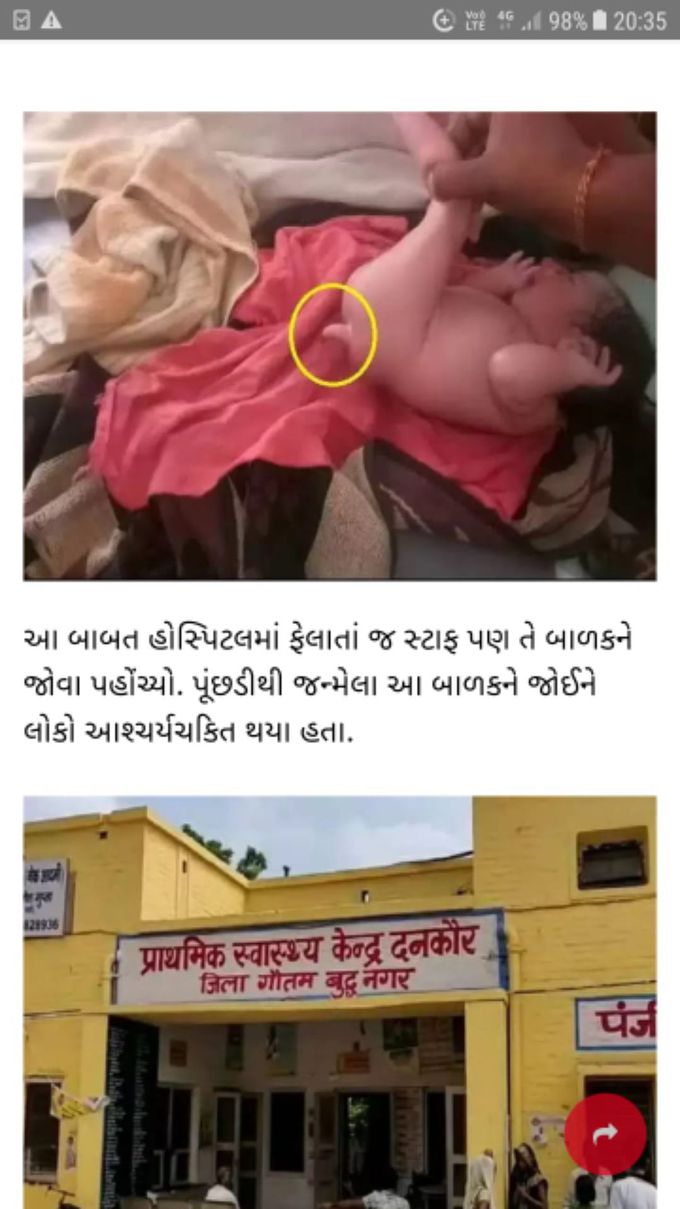Open the health centre building photo

point(300,1000)
